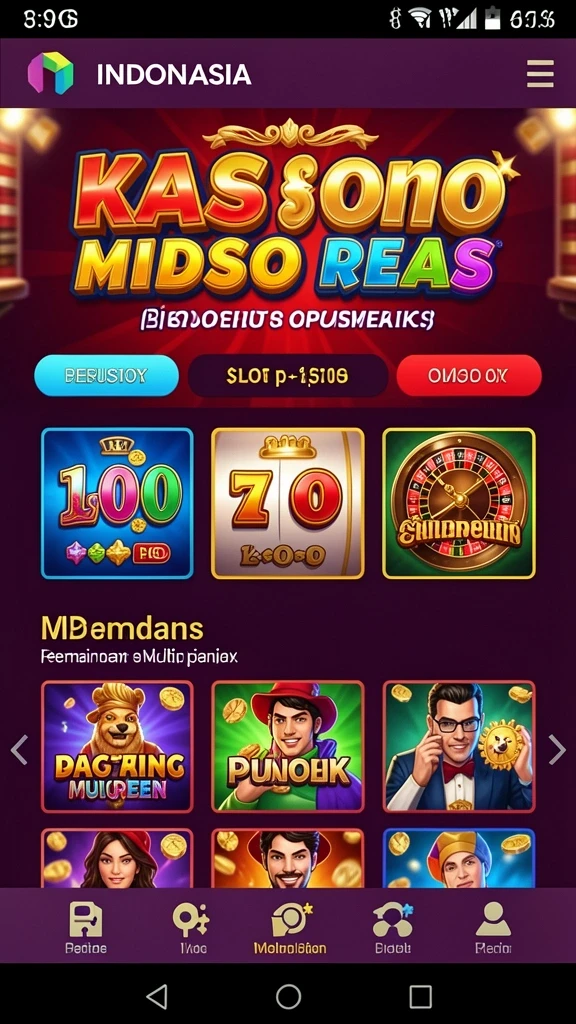Screen dimensions: 576x1024
Task: Tap the blue pill button under the banner
Action: coord(106,376)
